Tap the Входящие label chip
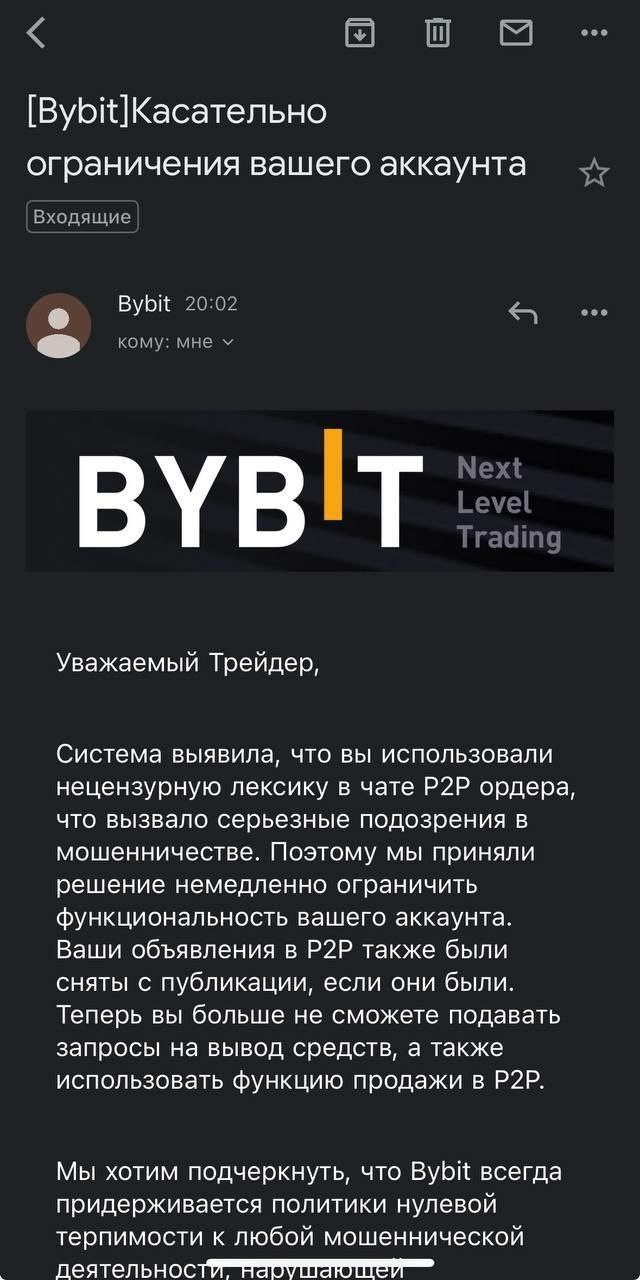640x1280 pixels. pos(82,216)
